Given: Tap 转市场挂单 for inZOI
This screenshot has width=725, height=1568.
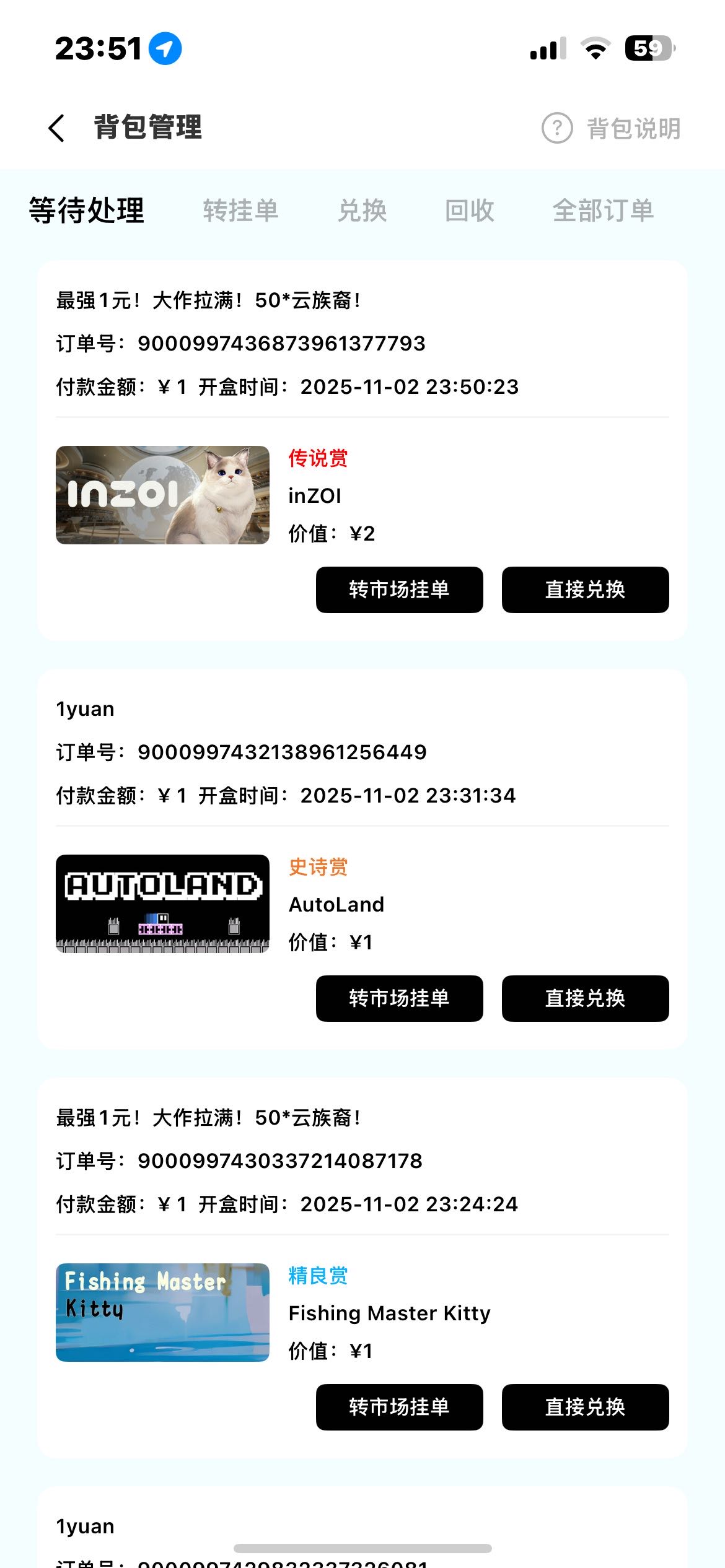Looking at the screenshot, I should (x=399, y=590).
